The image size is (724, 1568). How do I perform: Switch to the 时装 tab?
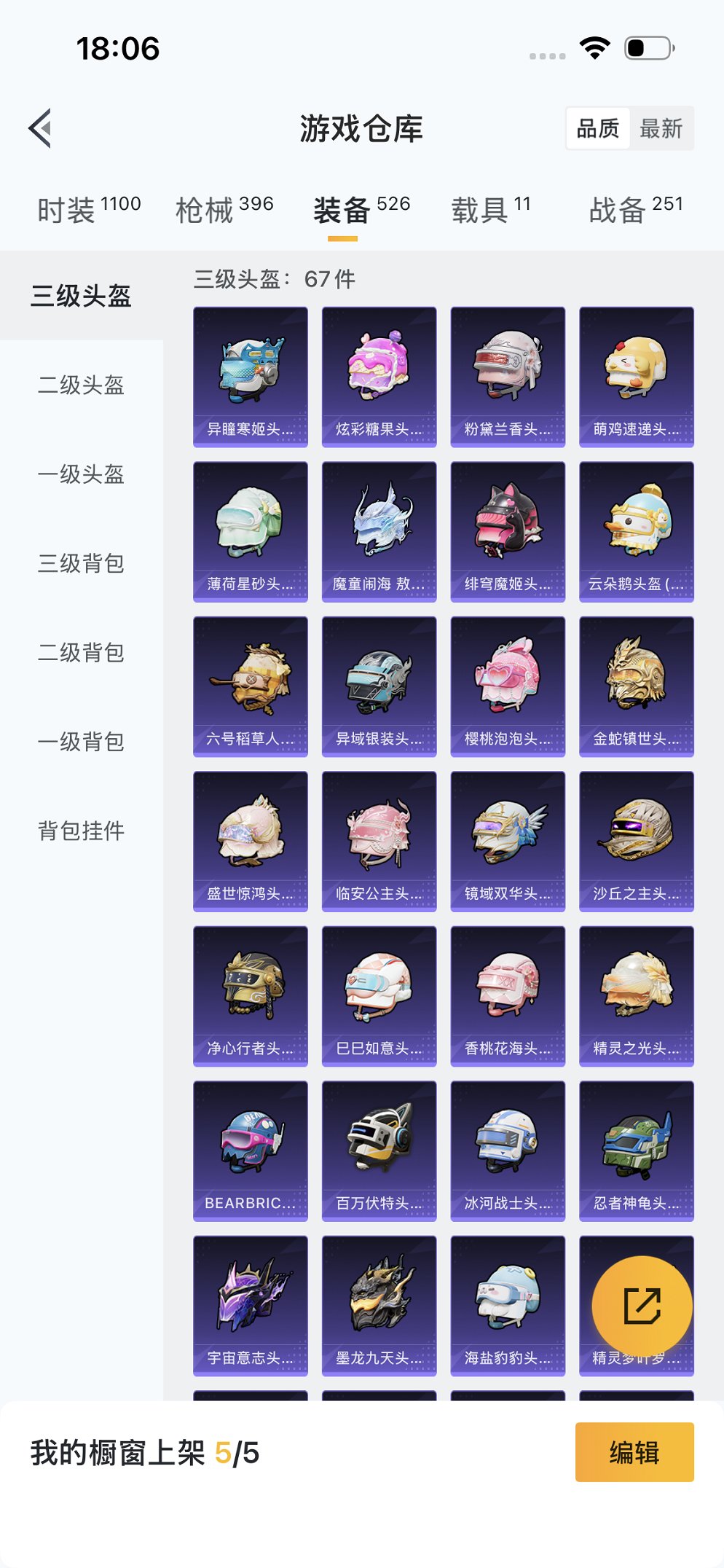point(88,209)
